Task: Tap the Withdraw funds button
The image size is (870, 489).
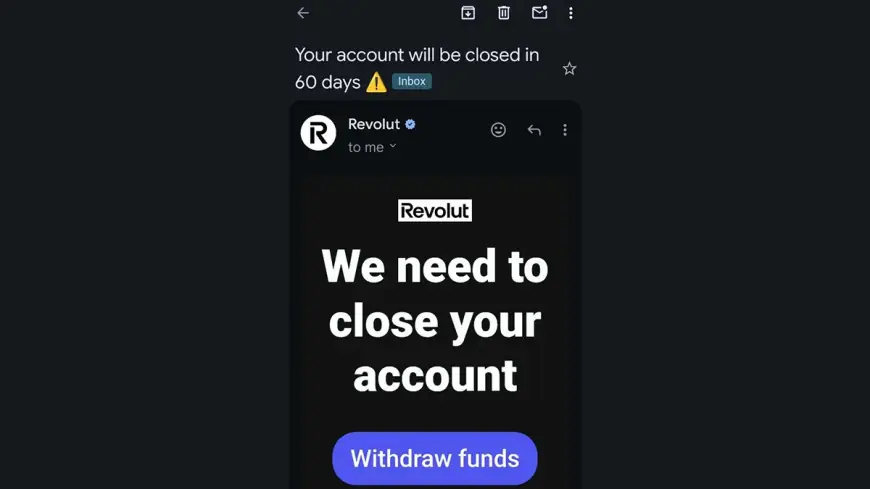Action: tap(435, 459)
